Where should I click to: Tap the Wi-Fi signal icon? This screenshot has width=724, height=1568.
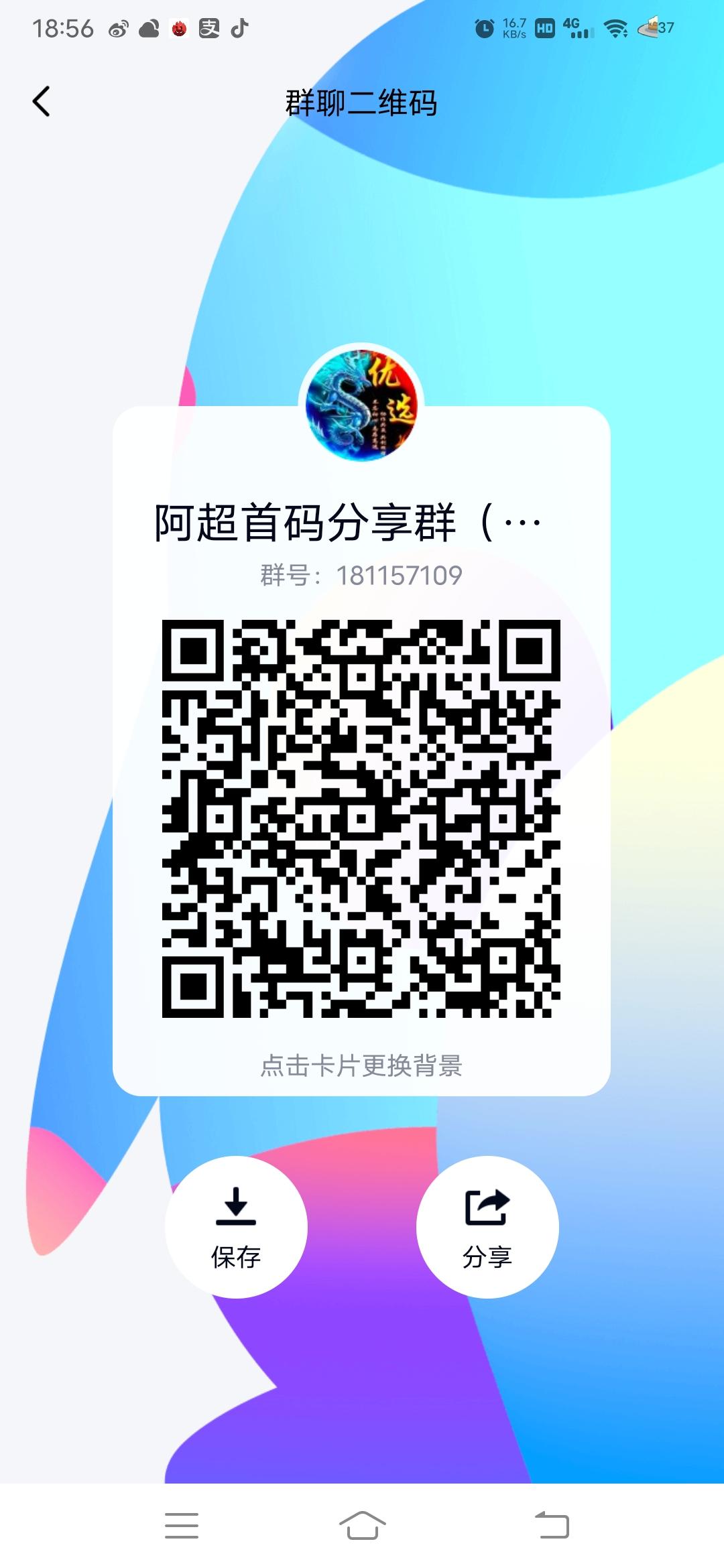pyautogui.click(x=614, y=28)
